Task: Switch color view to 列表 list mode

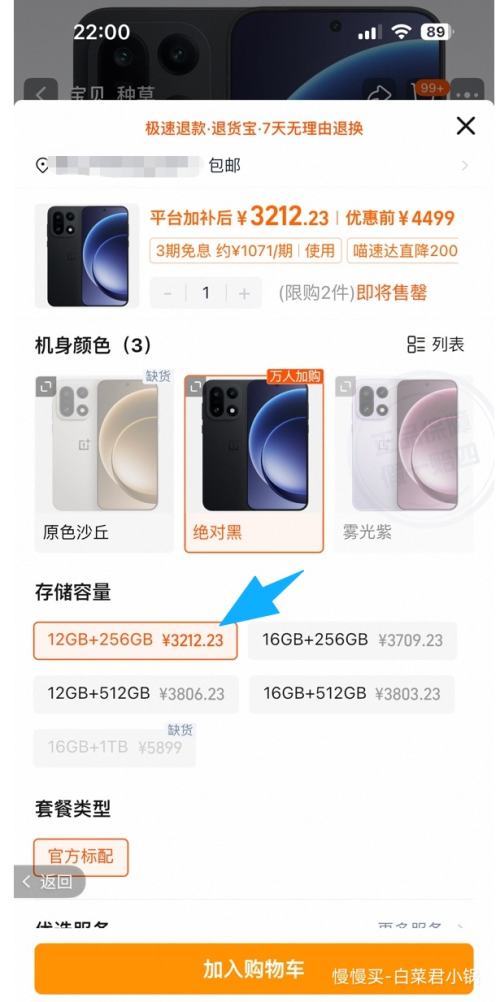Action: pyautogui.click(x=435, y=344)
